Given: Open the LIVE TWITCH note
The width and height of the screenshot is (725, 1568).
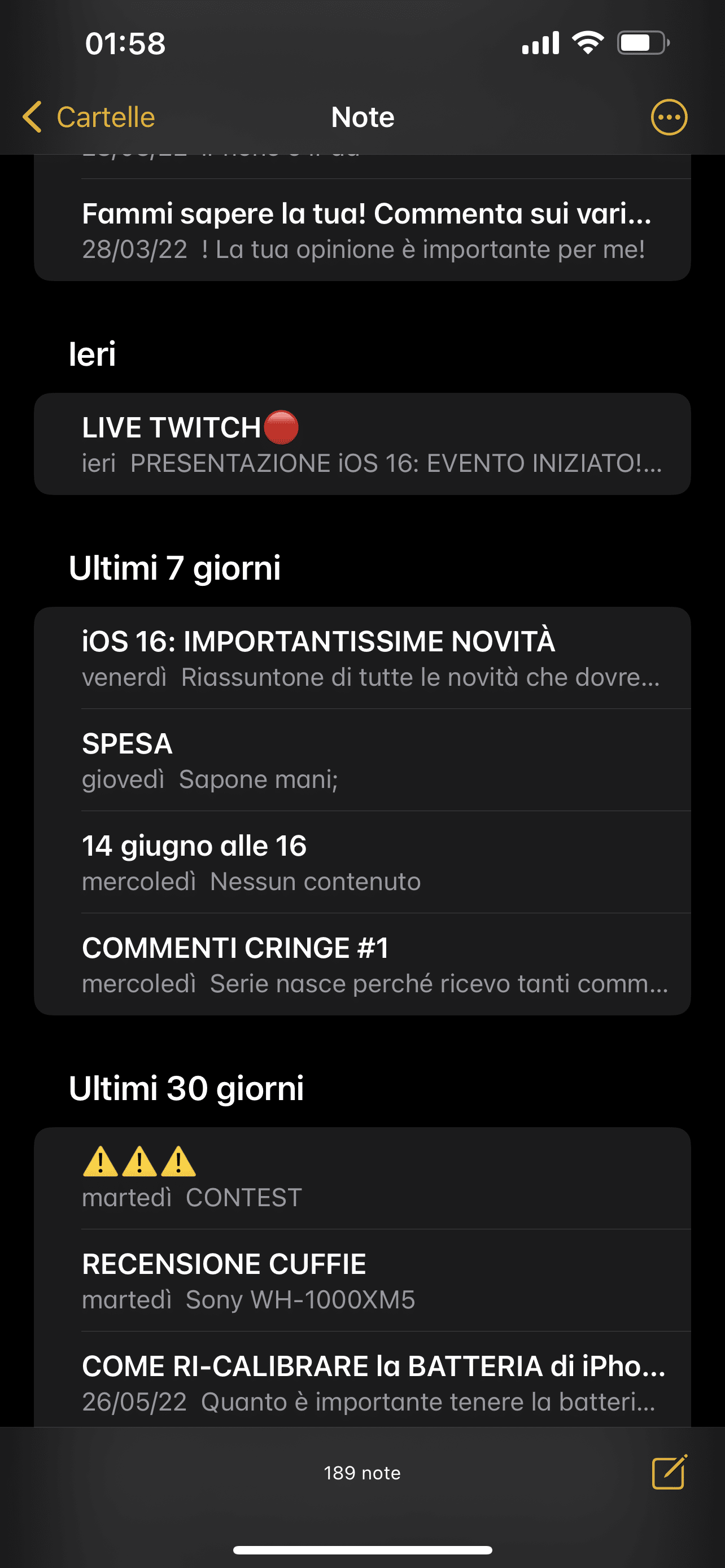Looking at the screenshot, I should (362, 444).
